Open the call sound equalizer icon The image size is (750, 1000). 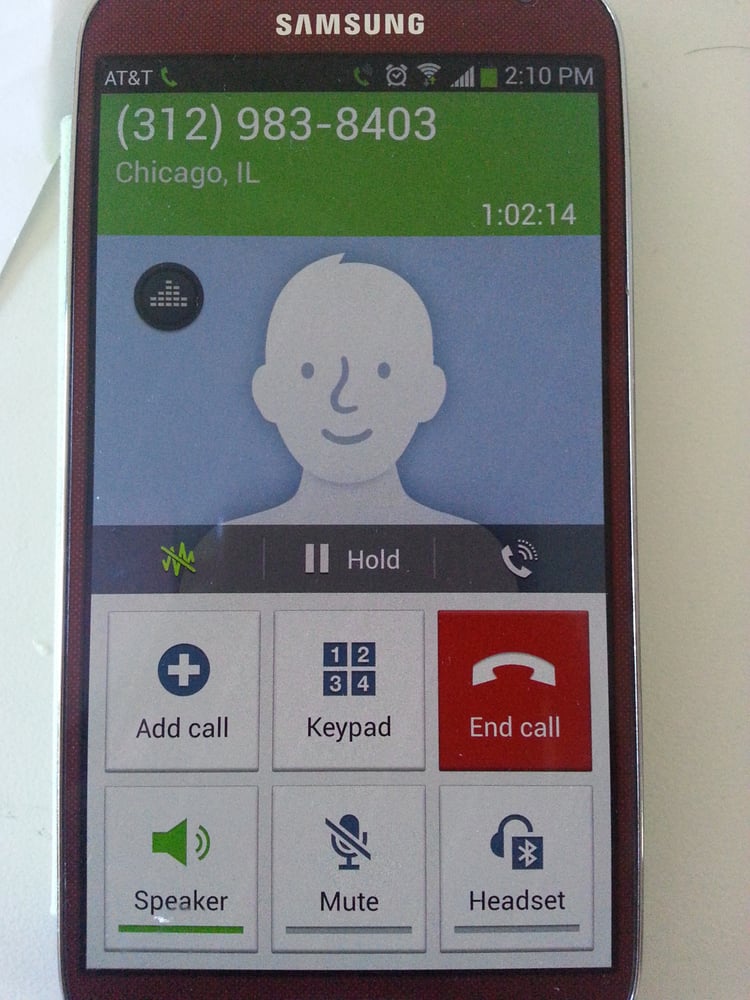[x=168, y=297]
